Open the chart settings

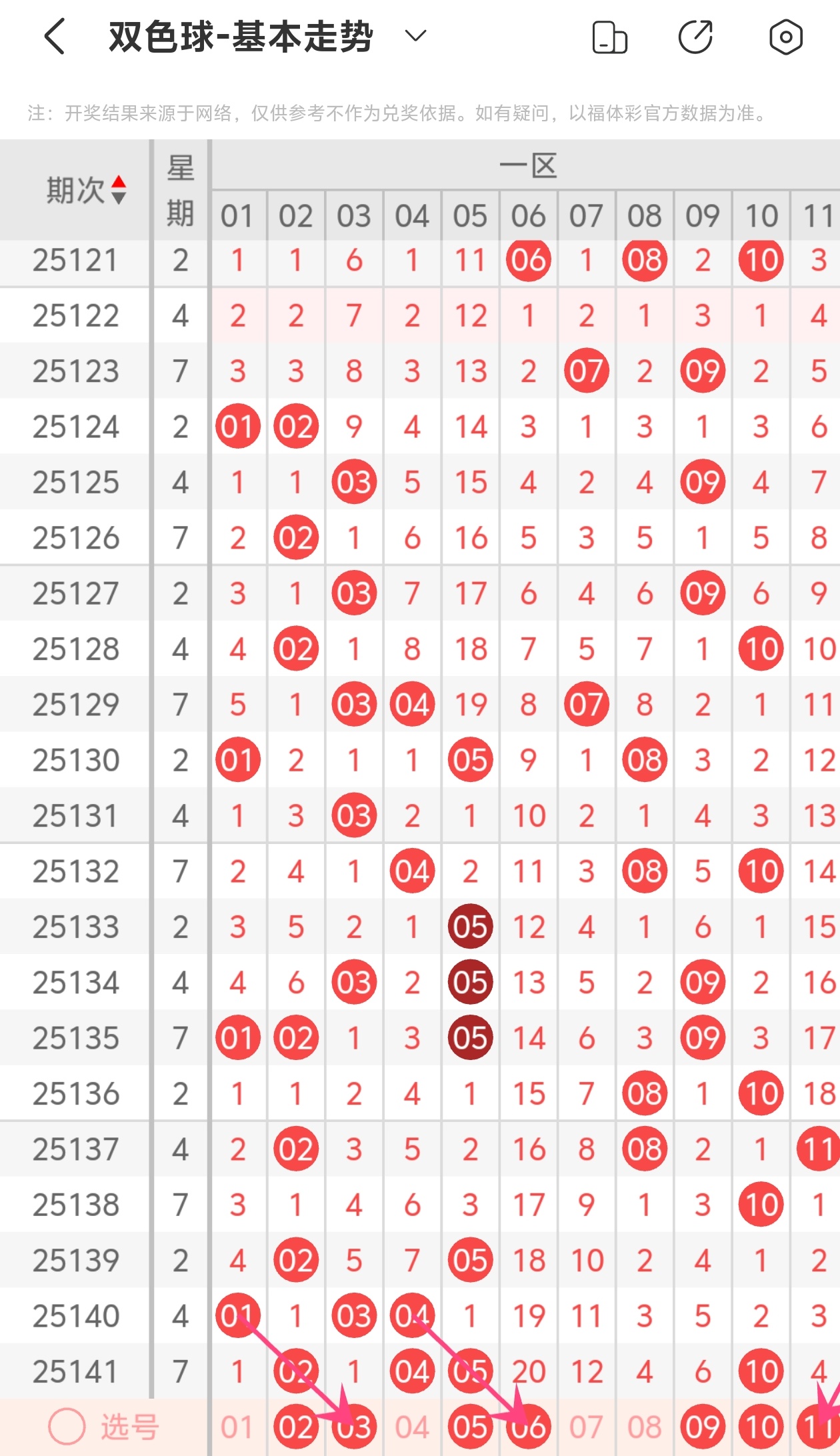point(785,37)
